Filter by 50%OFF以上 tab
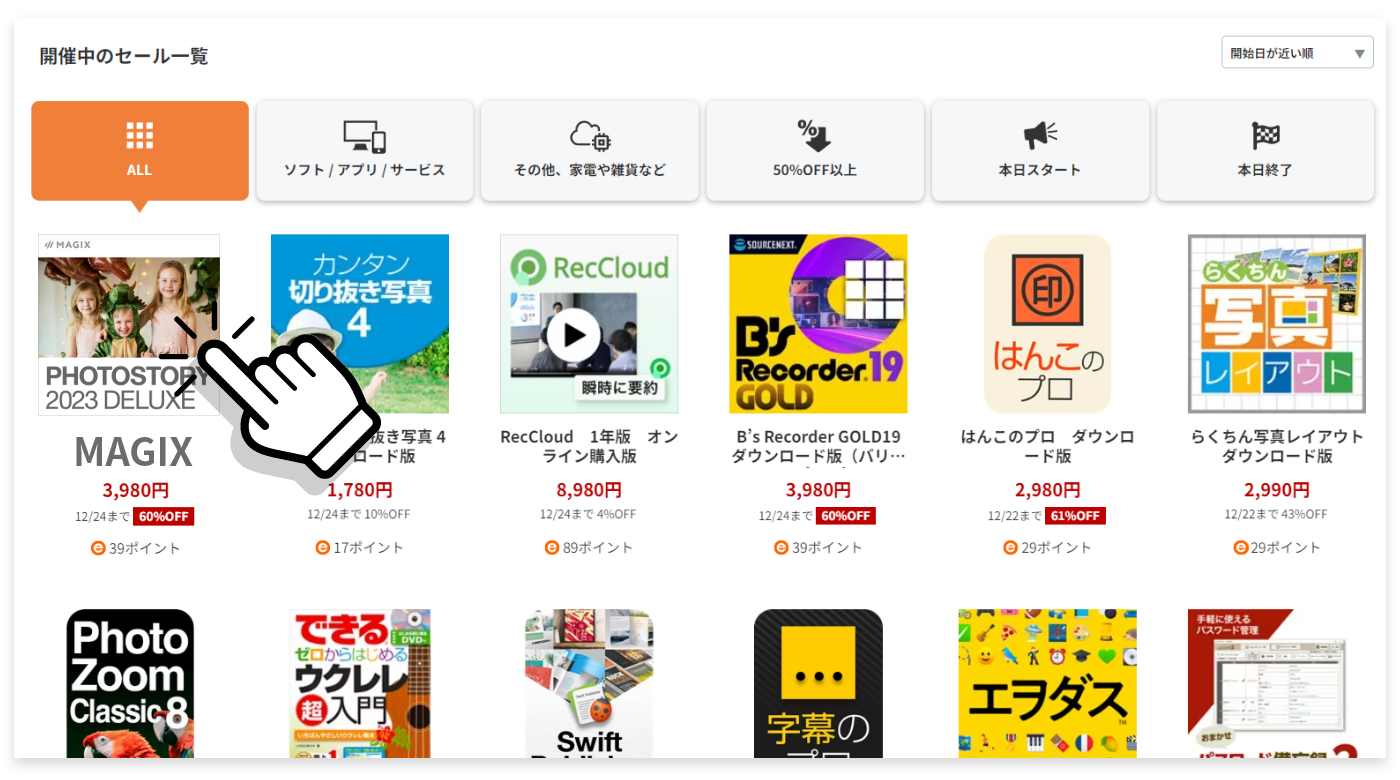This screenshot has width=1400, height=780. tap(815, 150)
